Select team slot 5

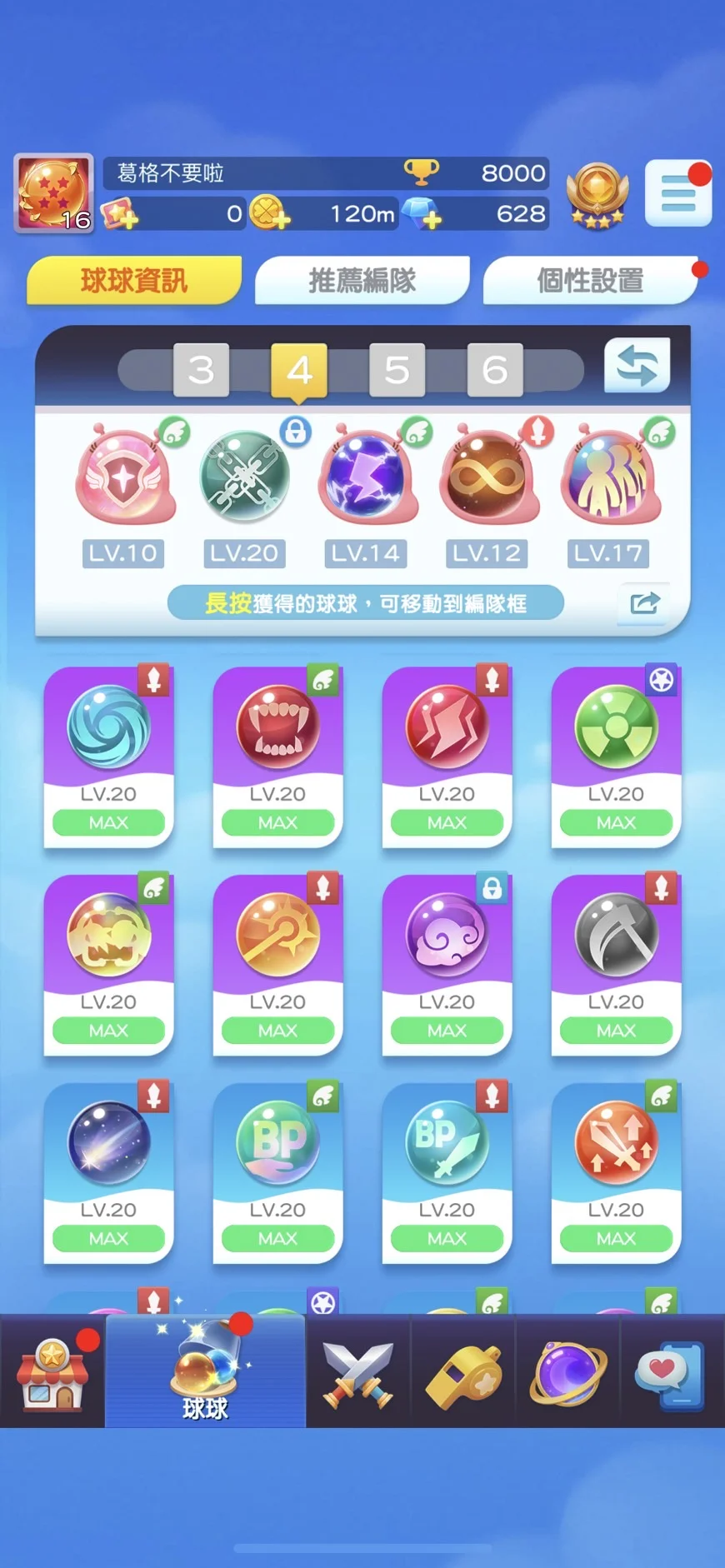(397, 369)
